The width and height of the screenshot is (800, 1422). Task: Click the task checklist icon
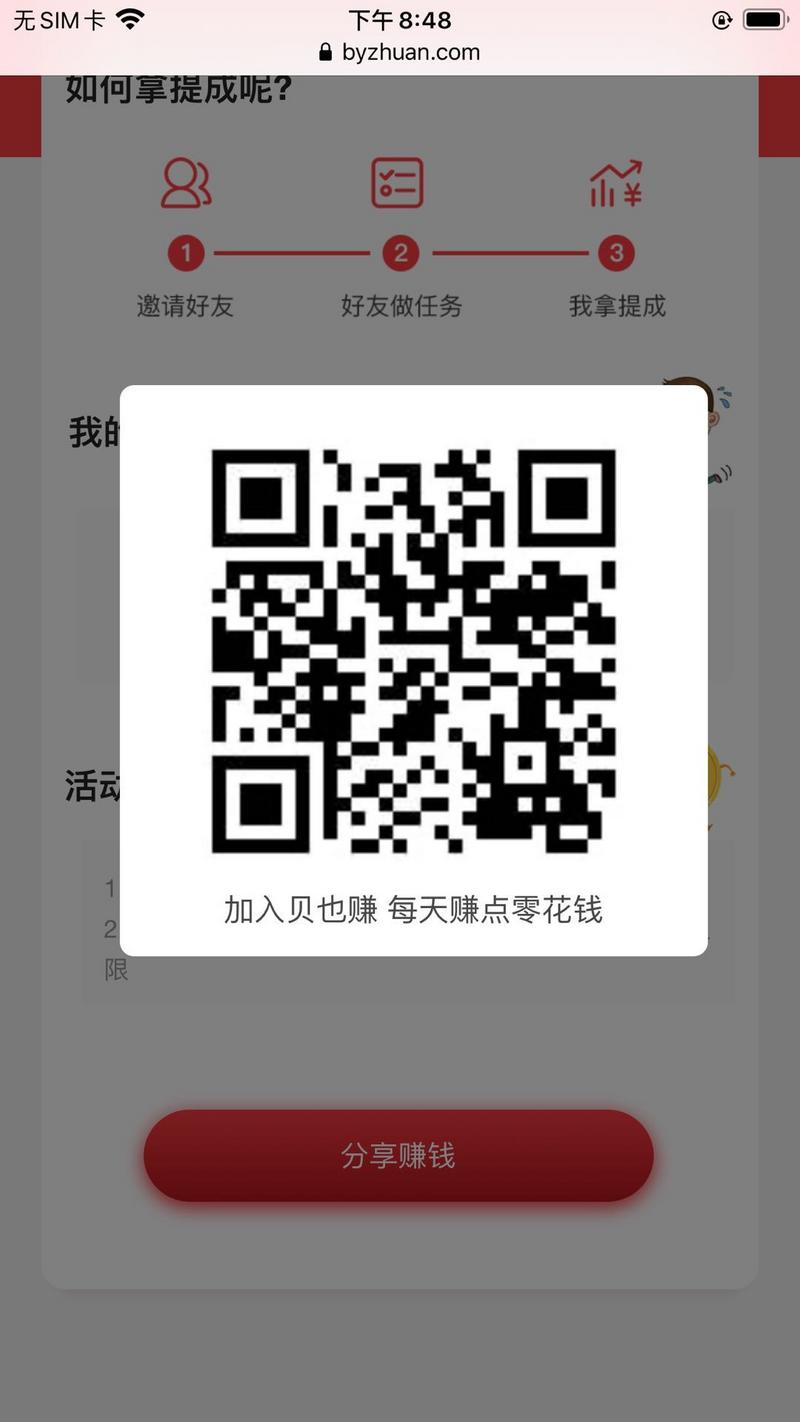click(398, 183)
